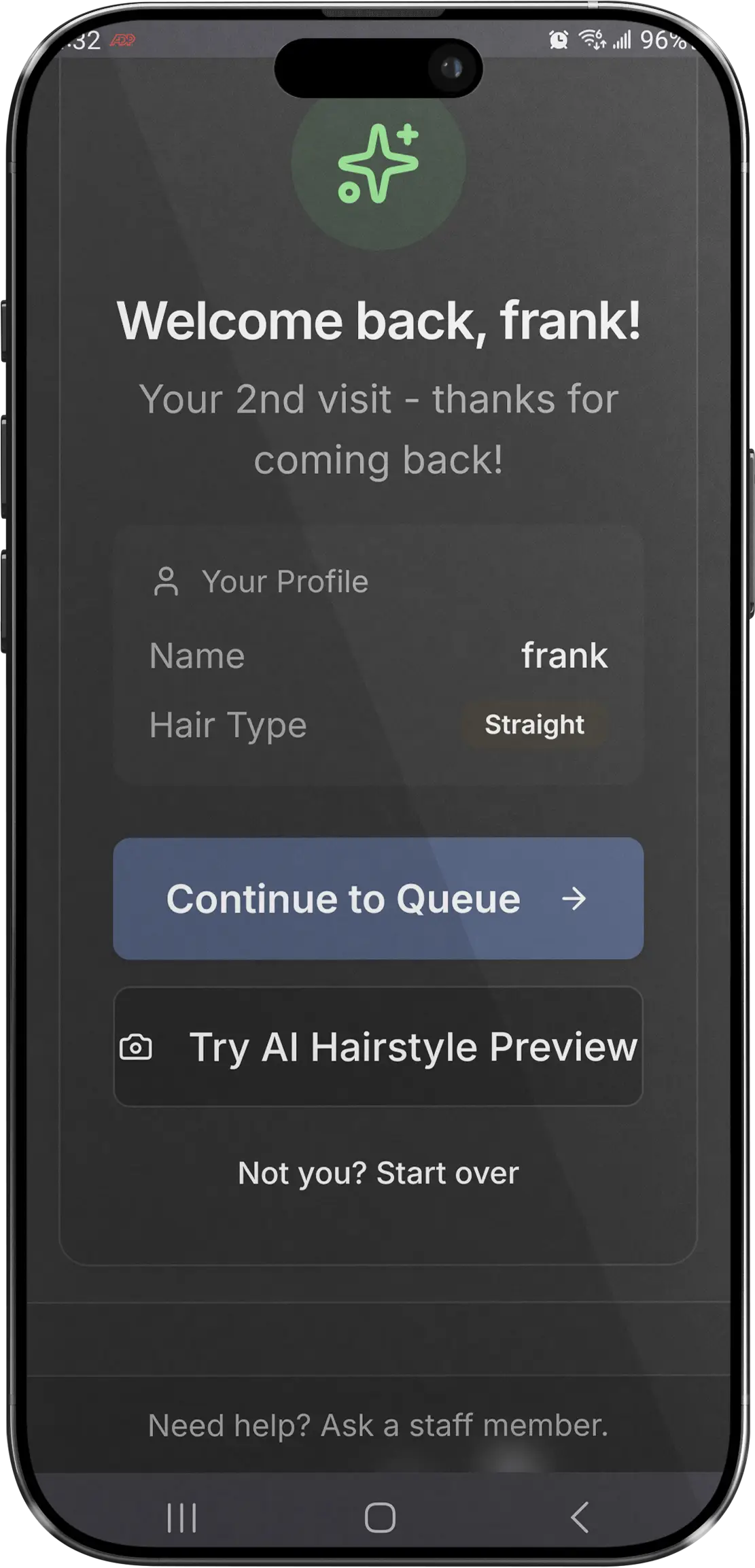Select the name value "frank"

(565, 656)
